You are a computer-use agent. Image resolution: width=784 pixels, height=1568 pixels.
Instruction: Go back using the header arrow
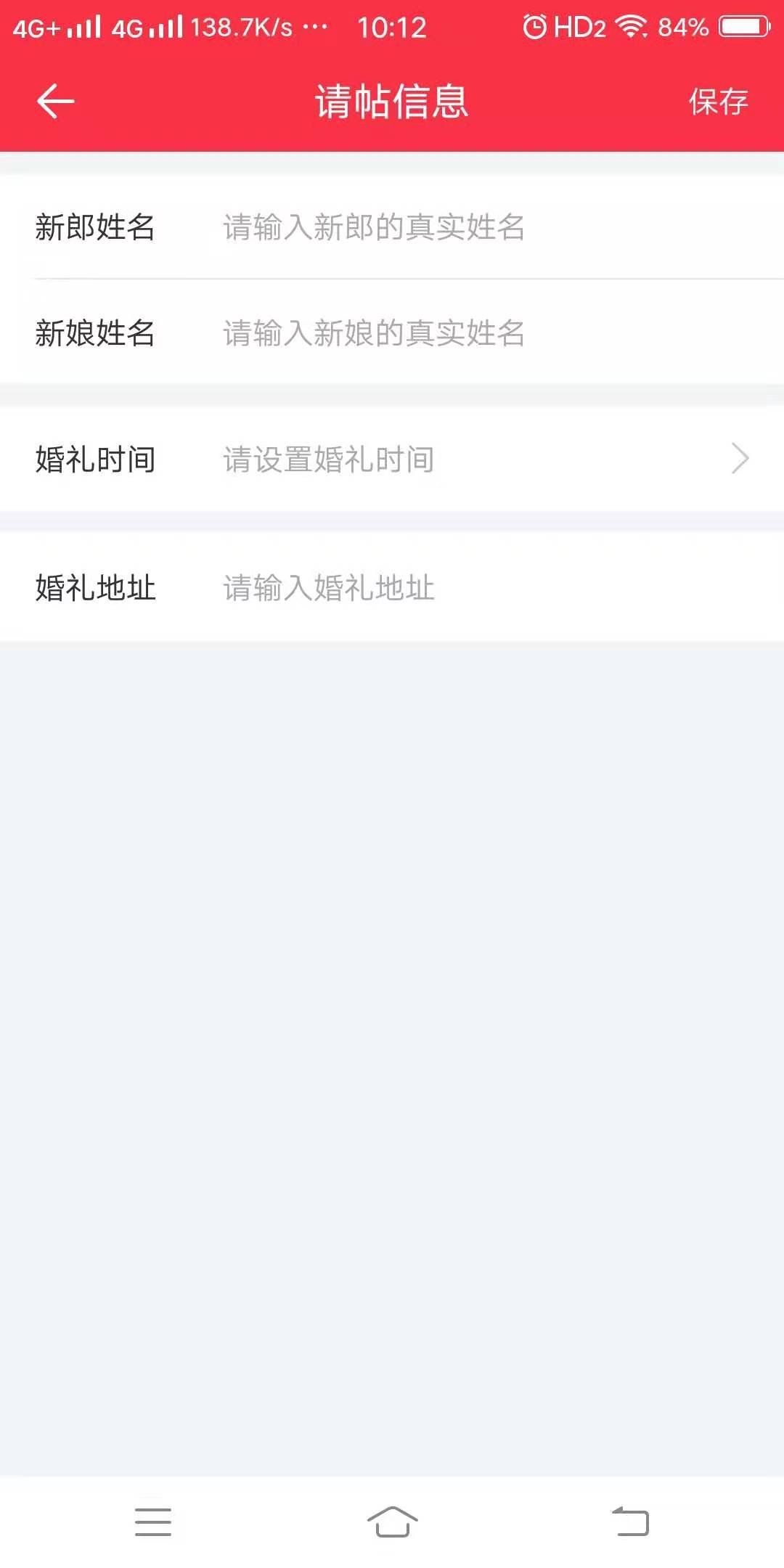(56, 101)
